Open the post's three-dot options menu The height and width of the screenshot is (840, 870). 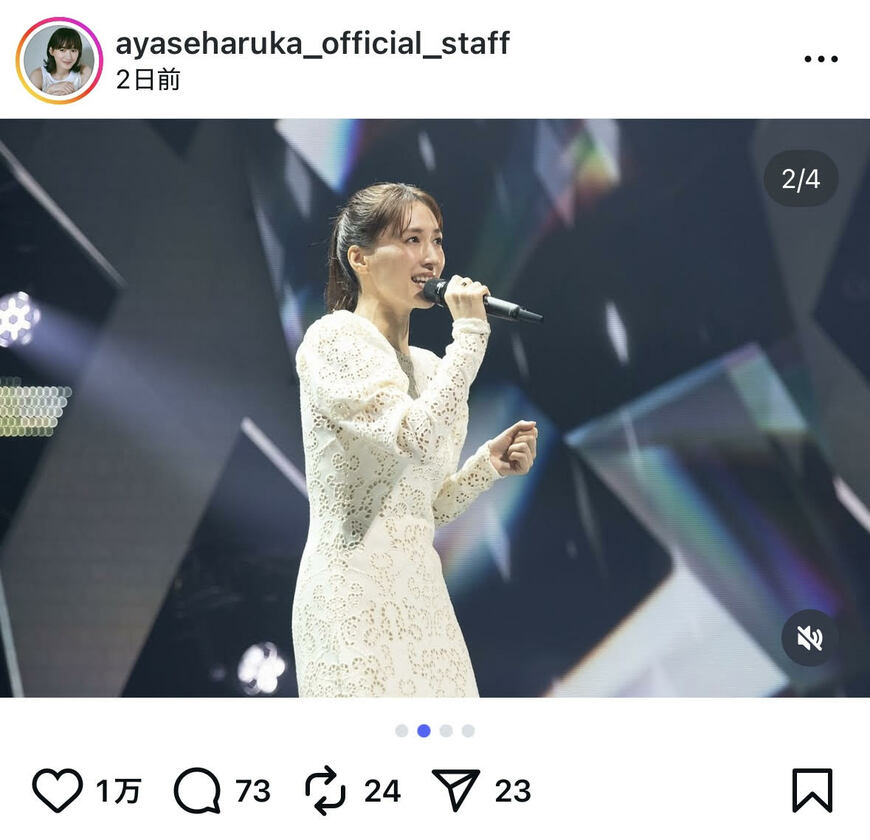[820, 59]
